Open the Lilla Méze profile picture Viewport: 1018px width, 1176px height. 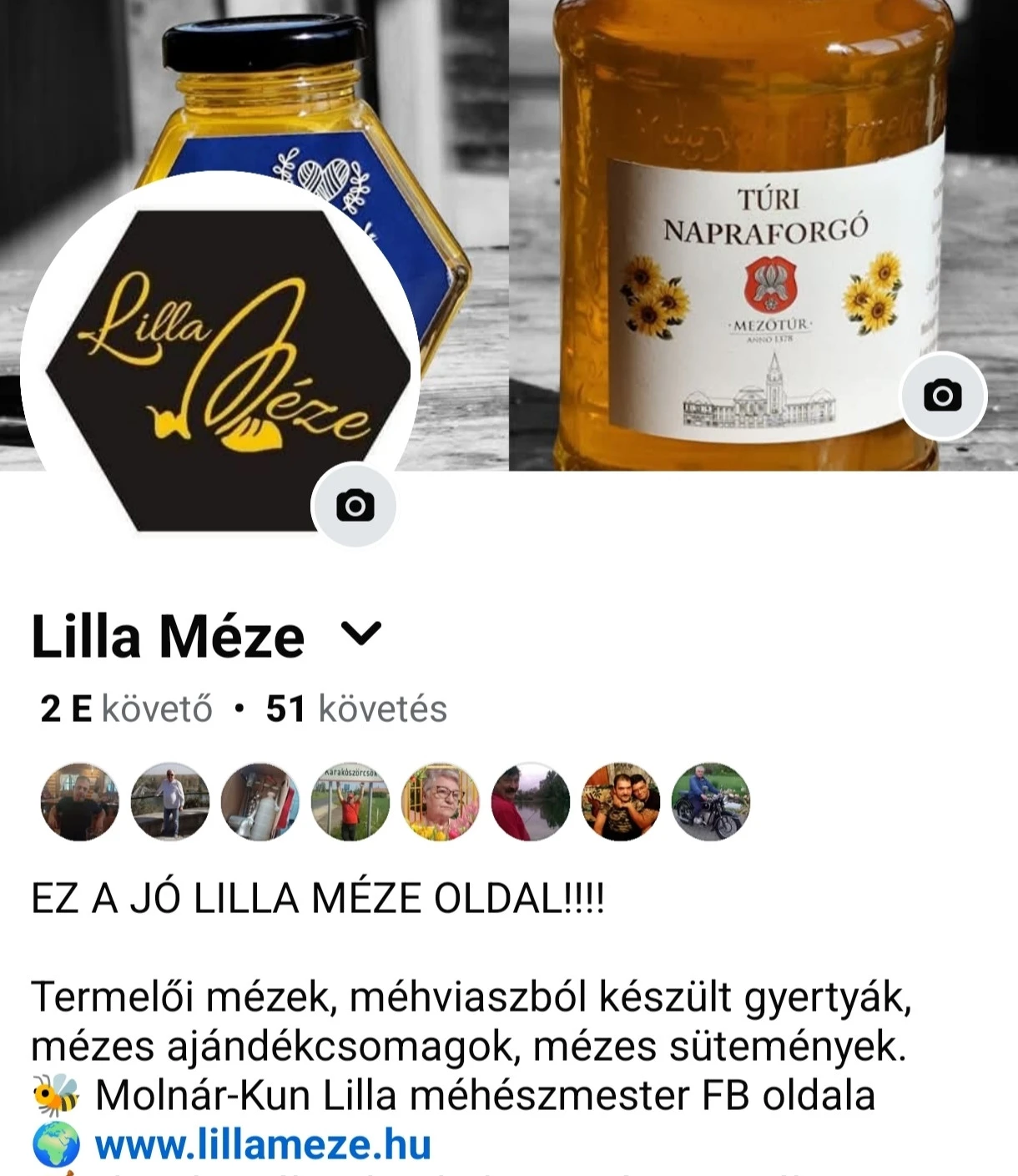point(217,367)
